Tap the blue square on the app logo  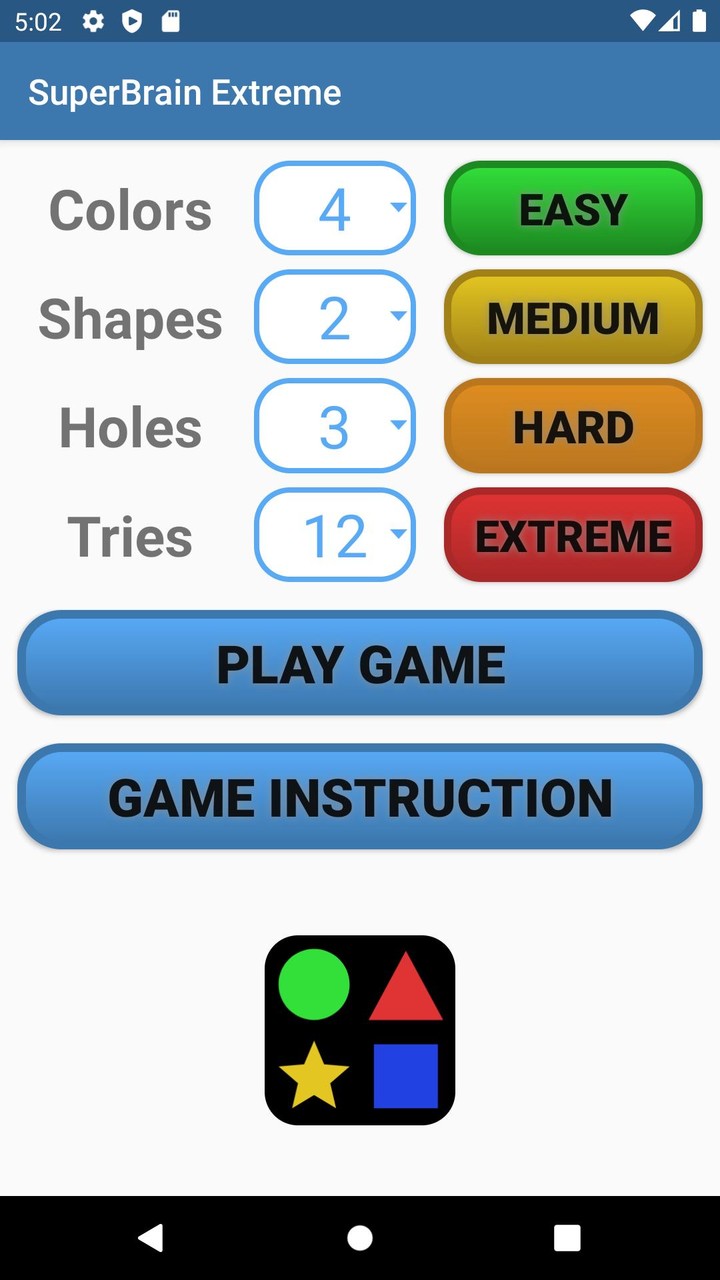tap(408, 1077)
